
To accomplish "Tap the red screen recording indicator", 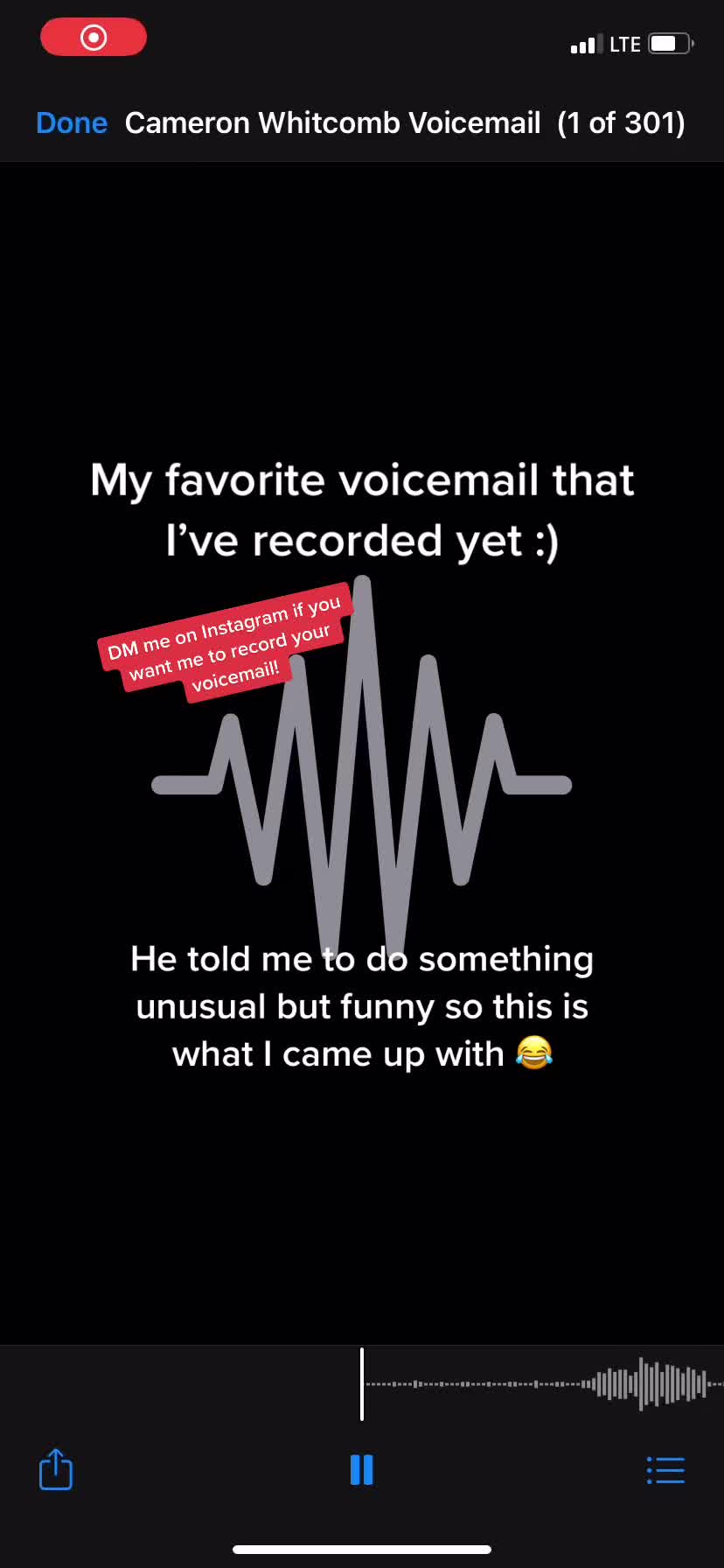I will [x=94, y=38].
